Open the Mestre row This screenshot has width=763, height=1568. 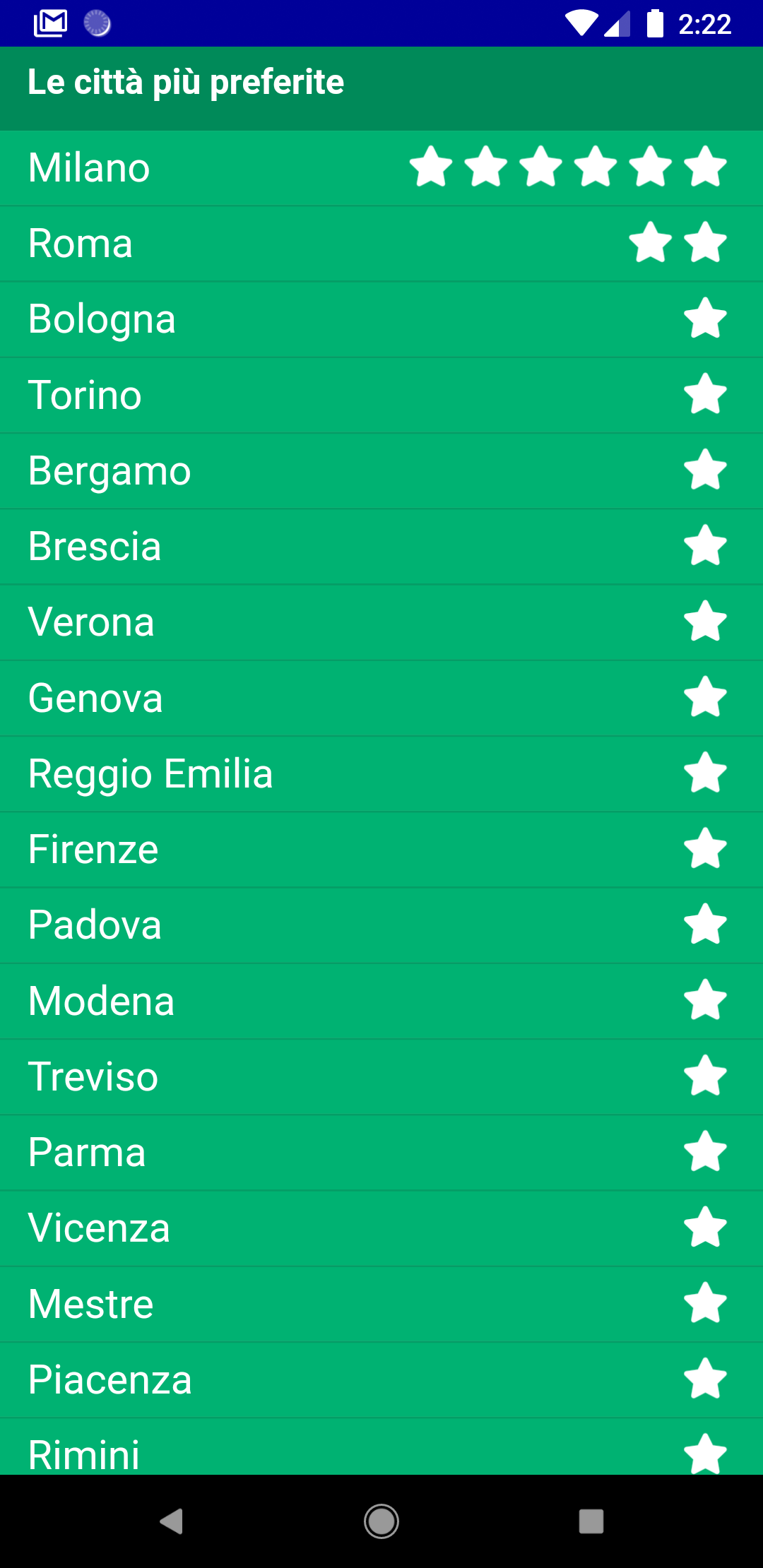point(381,1304)
